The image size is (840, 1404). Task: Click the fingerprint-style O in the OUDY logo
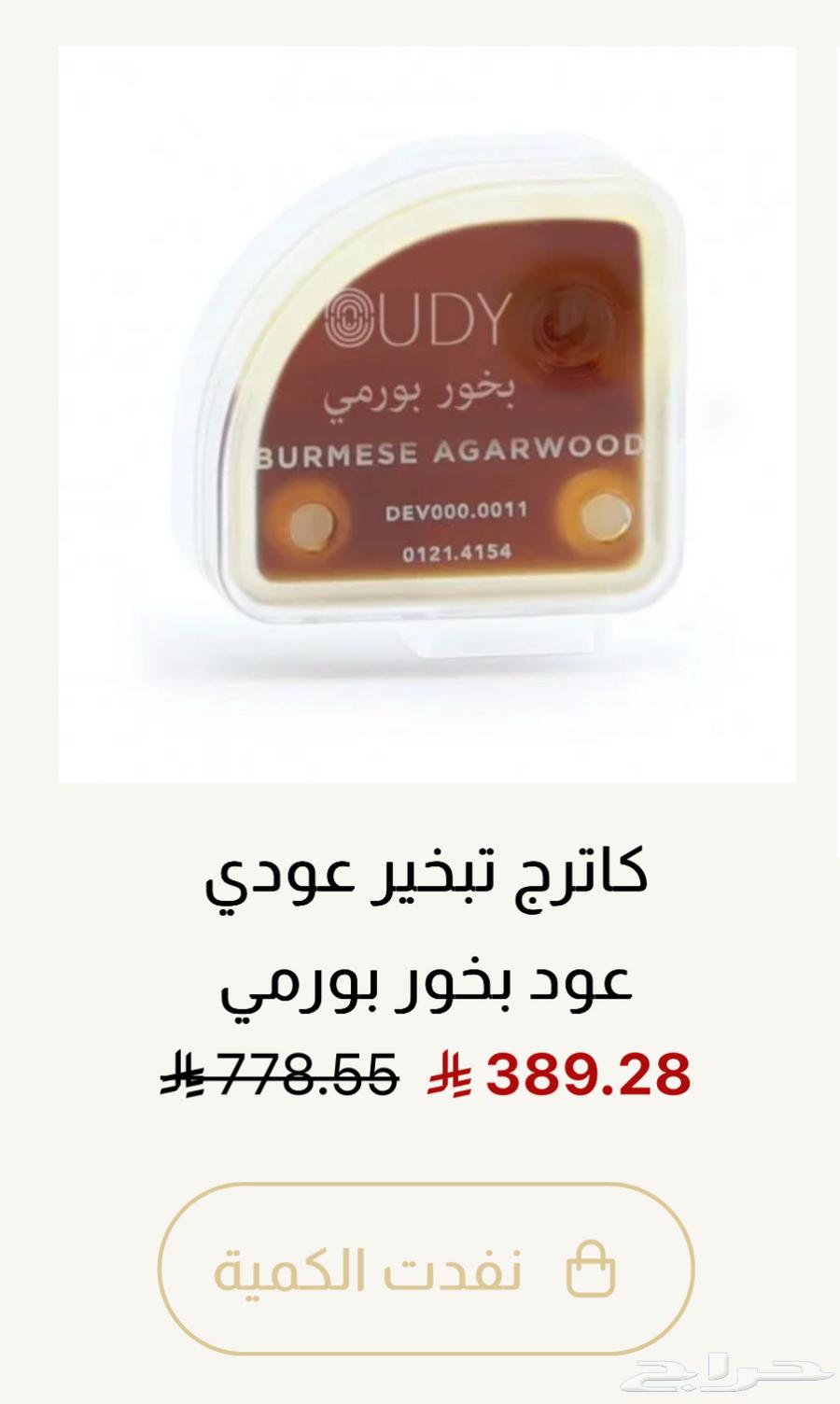[351, 318]
